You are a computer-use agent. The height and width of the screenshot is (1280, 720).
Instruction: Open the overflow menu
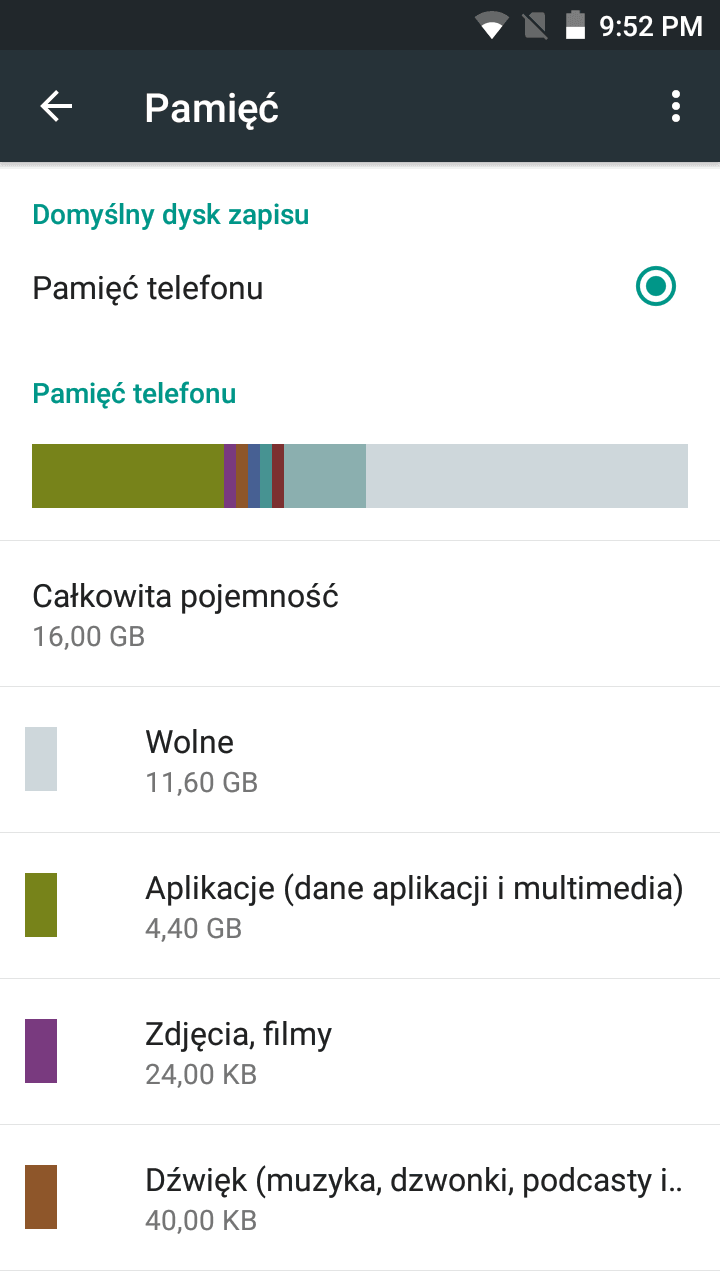pos(677,107)
